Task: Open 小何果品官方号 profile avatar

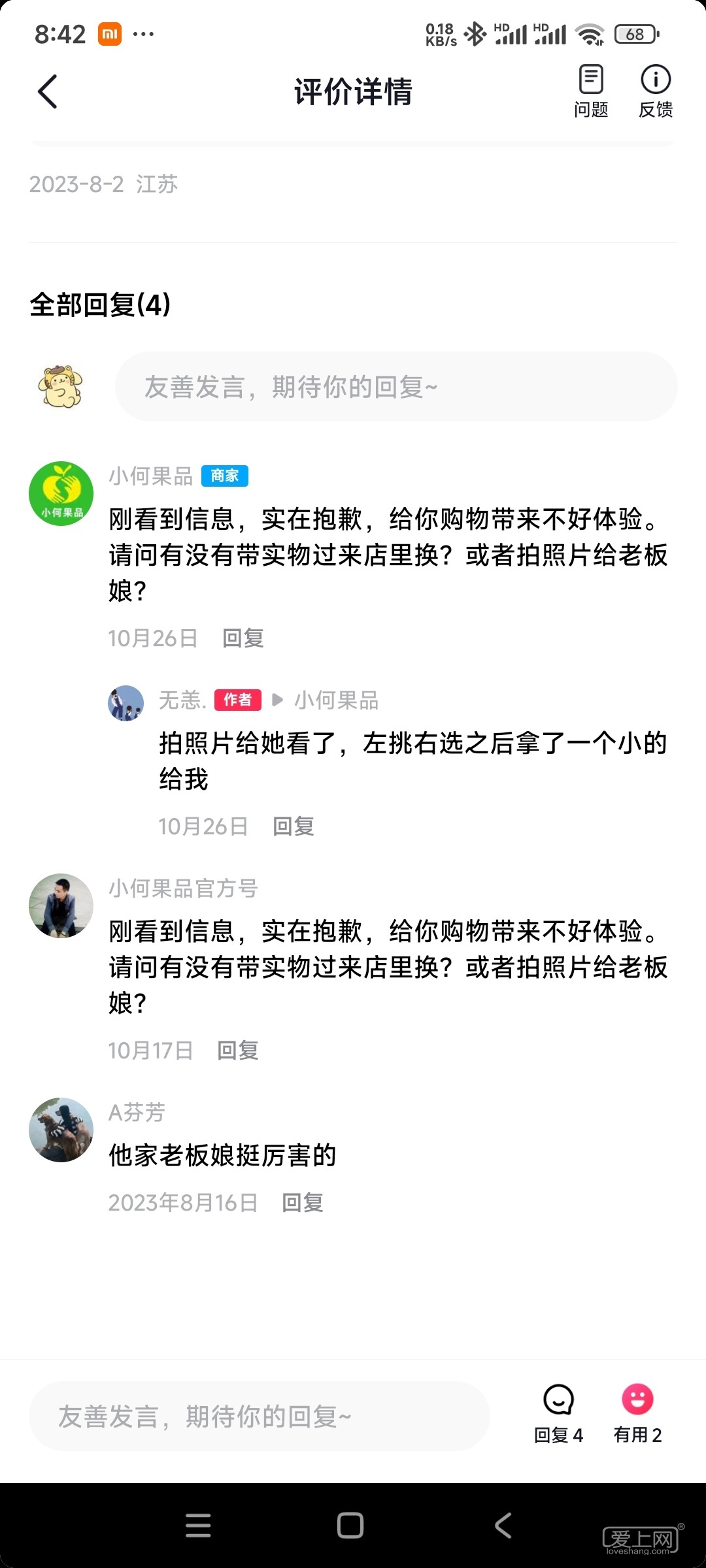Action: (x=61, y=906)
